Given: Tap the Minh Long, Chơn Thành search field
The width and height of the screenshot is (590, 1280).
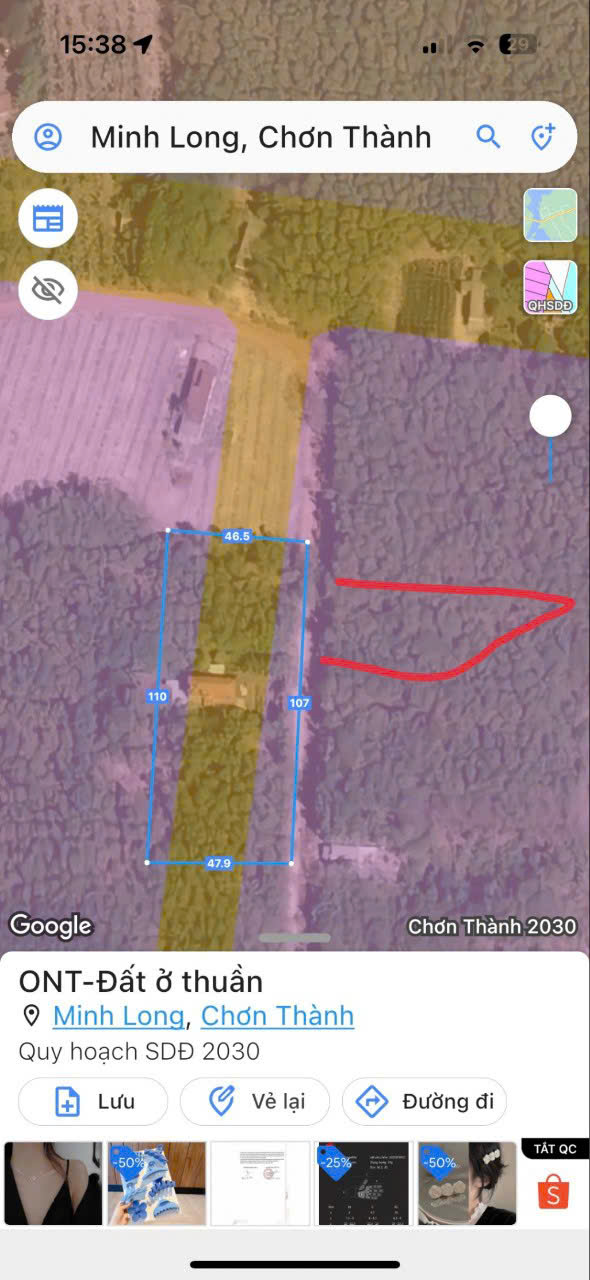Looking at the screenshot, I should coord(261,137).
